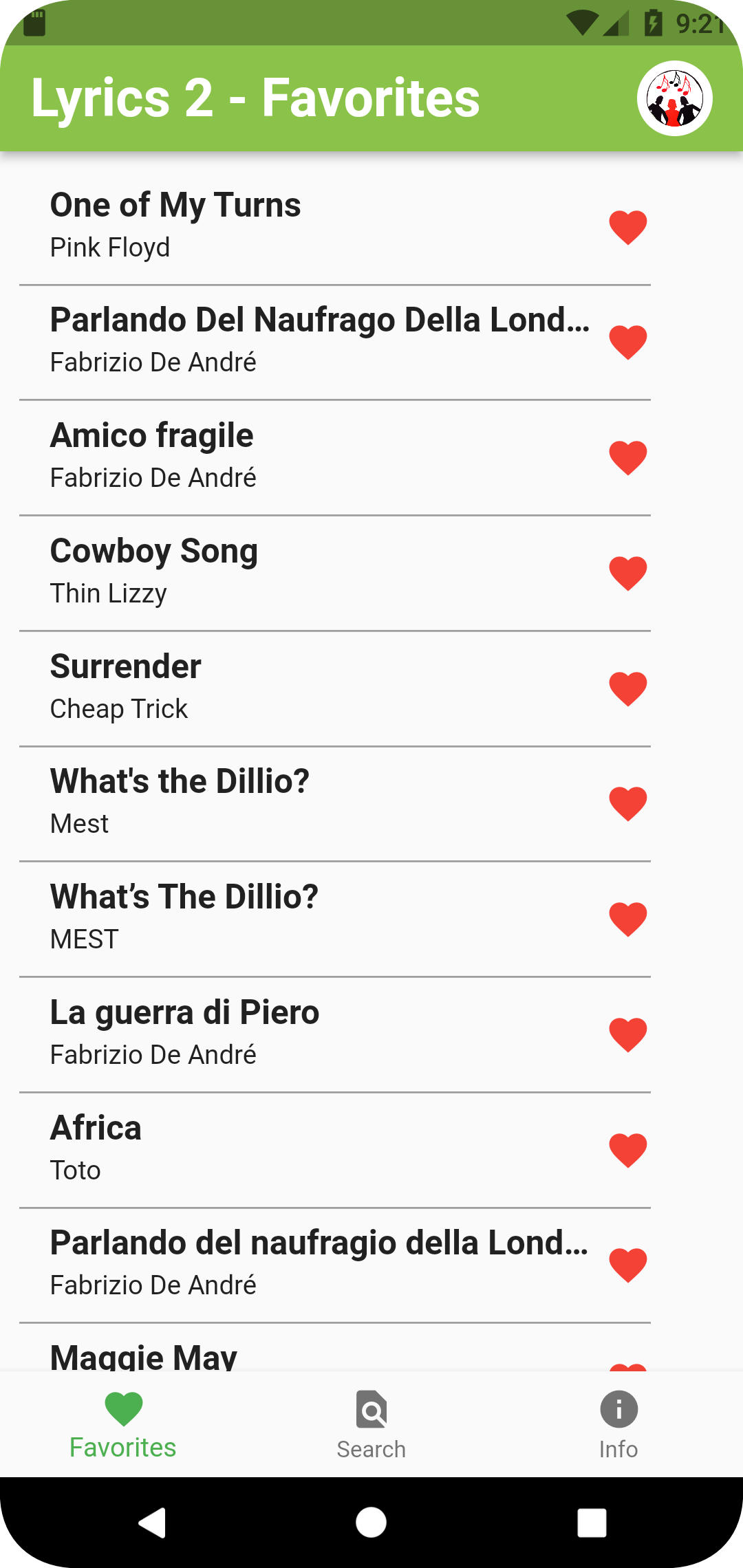Remove Surrender from favorites
This screenshot has height=1568, width=743.
(628, 688)
